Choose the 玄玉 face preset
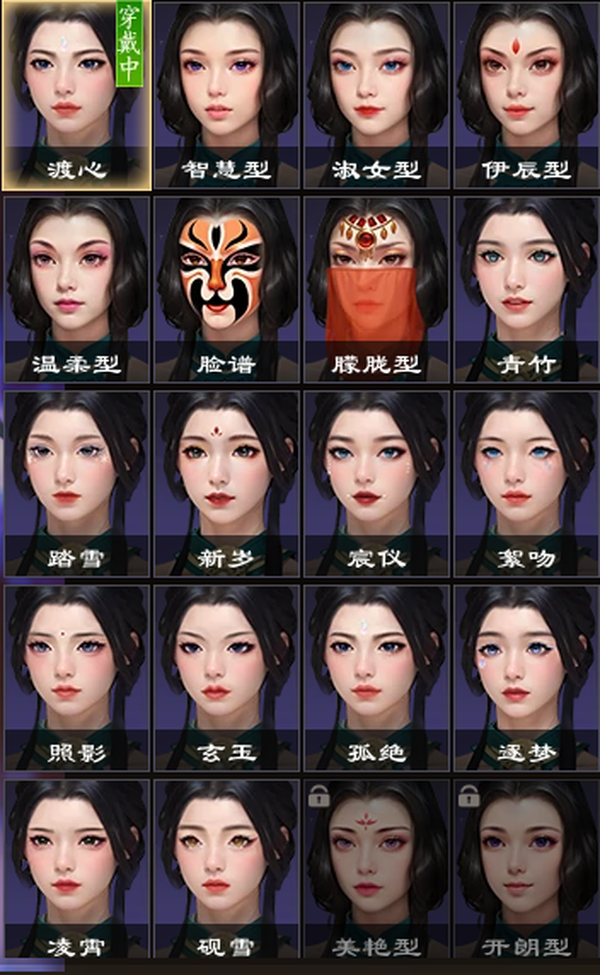Viewport: 600px width, 975px height. (226, 678)
